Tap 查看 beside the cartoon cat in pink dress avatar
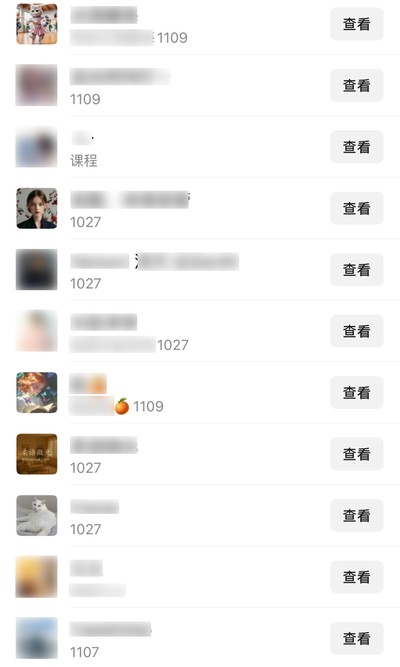Image resolution: width=400 pixels, height=667 pixels. coord(357,24)
